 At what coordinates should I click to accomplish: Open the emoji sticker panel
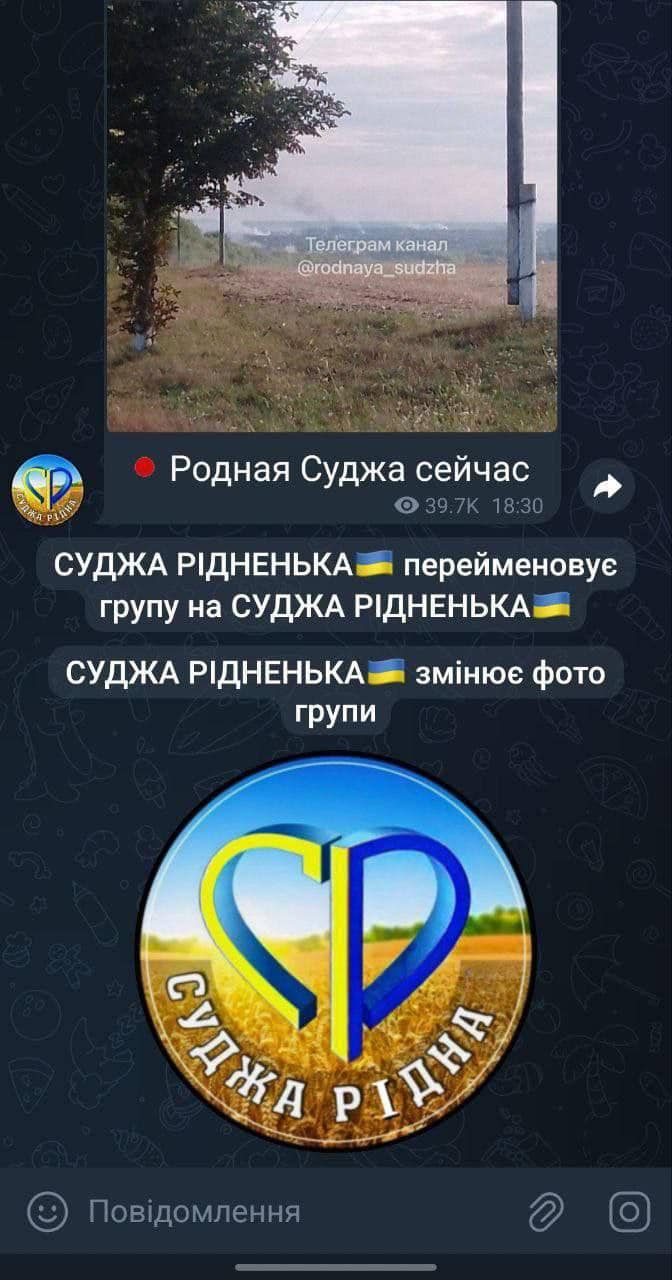coord(46,1212)
